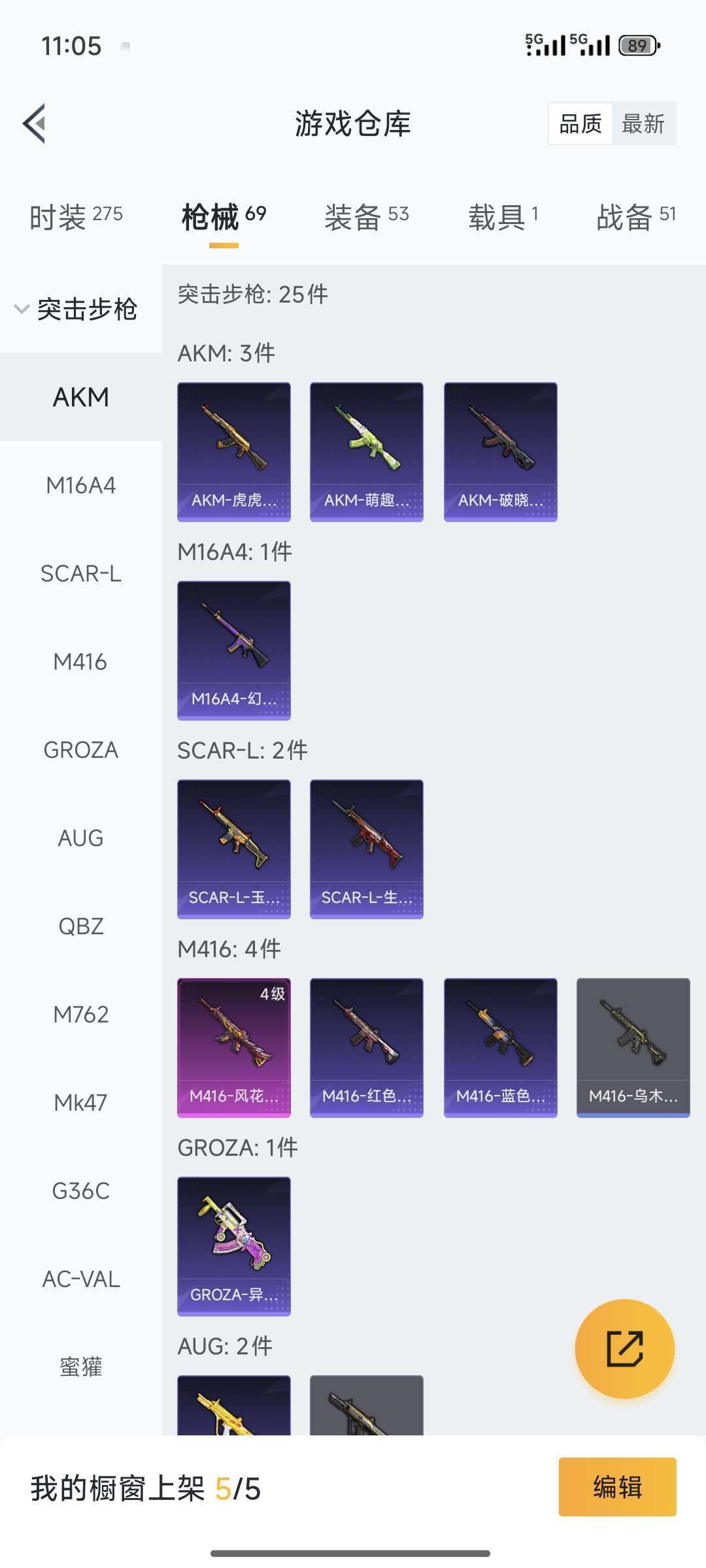Open the M416-风花 level 4 skin

[x=234, y=1048]
